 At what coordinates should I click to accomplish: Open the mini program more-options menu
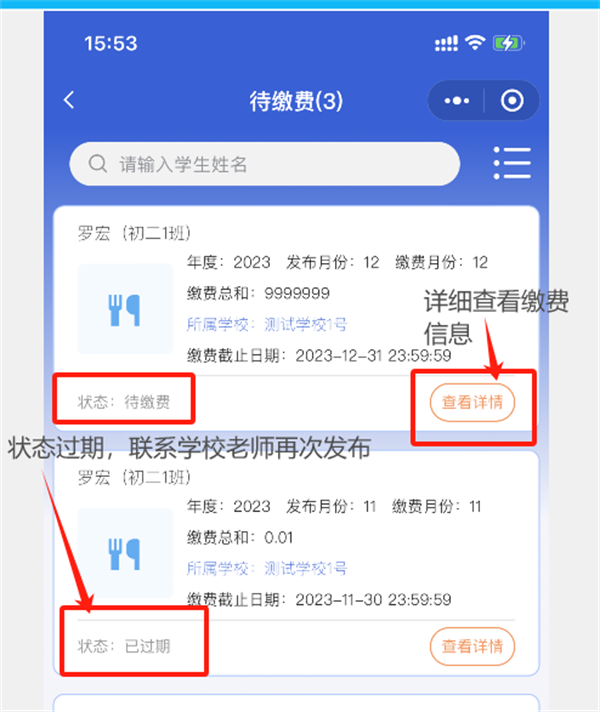click(x=456, y=101)
